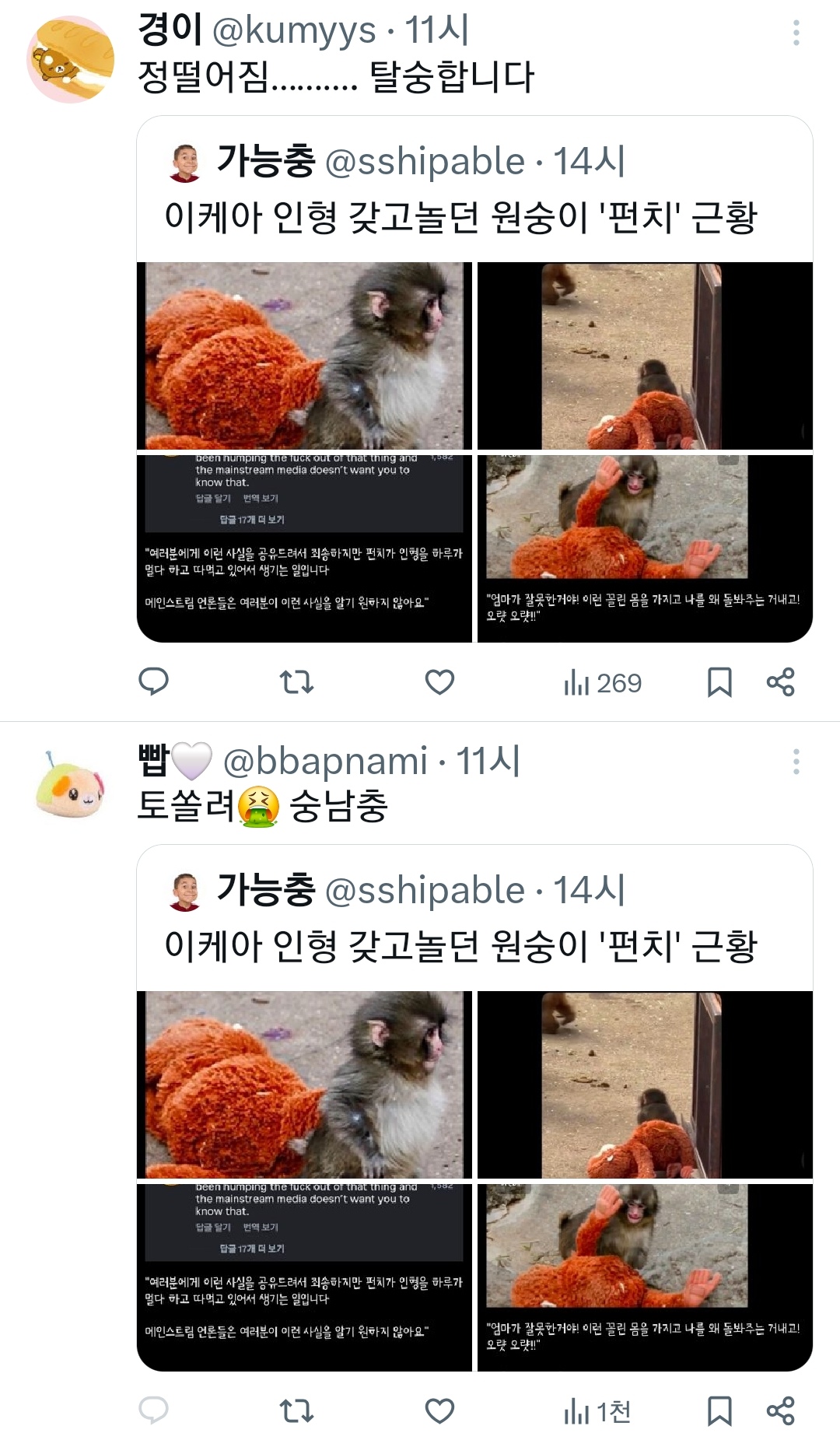Screen dimensions: 840x1433
Task: Bookmark @bbapnami's post
Action: click(719, 1410)
